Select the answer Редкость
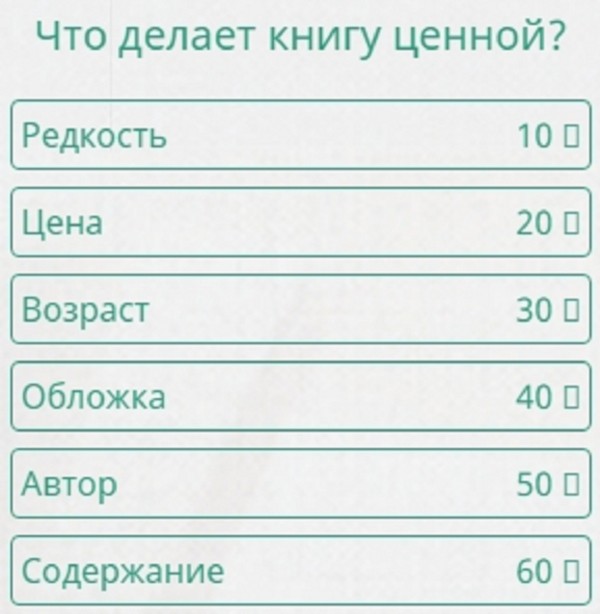Viewport: 600px width, 614px height. 300,135
